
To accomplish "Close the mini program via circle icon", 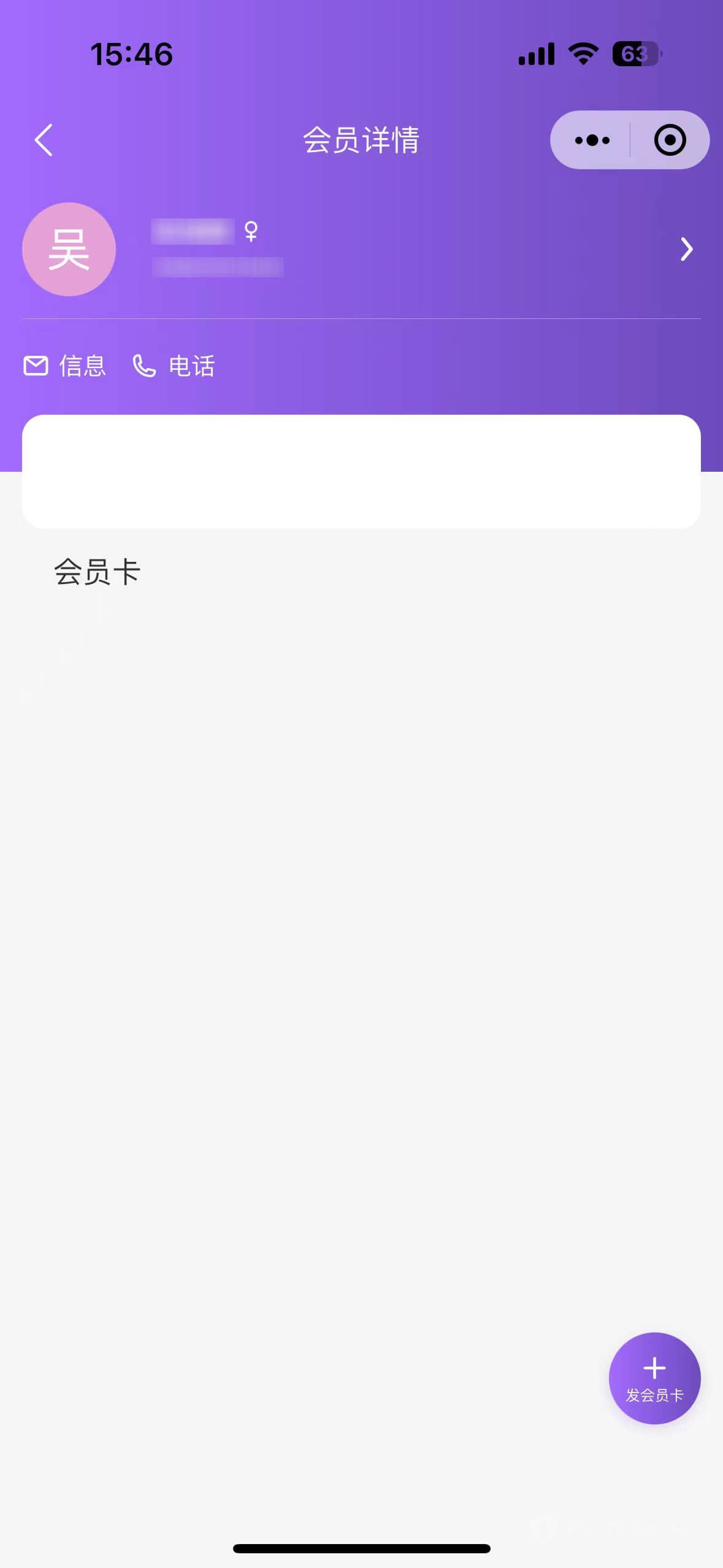I will pyautogui.click(x=670, y=140).
